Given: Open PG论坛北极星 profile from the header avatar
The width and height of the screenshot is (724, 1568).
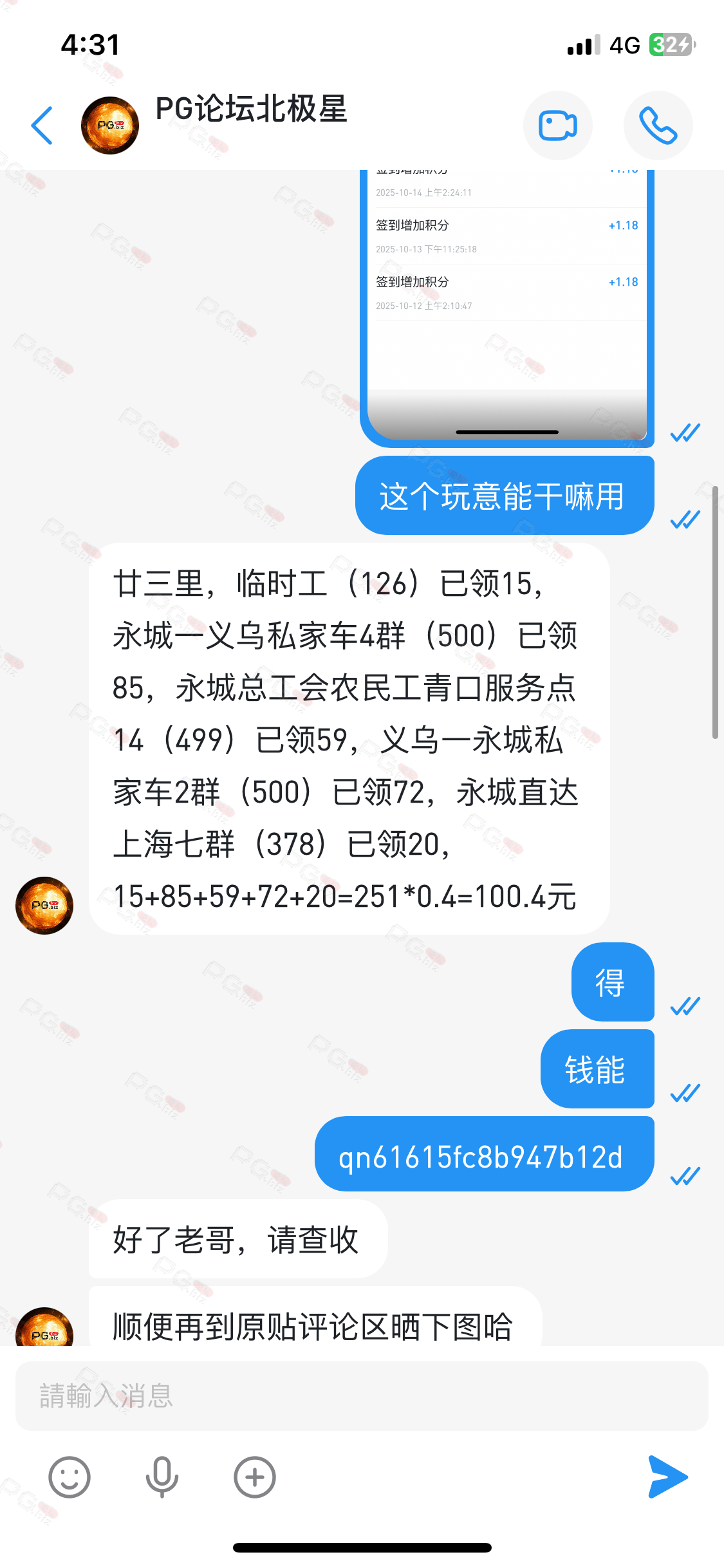Looking at the screenshot, I should 110,126.
